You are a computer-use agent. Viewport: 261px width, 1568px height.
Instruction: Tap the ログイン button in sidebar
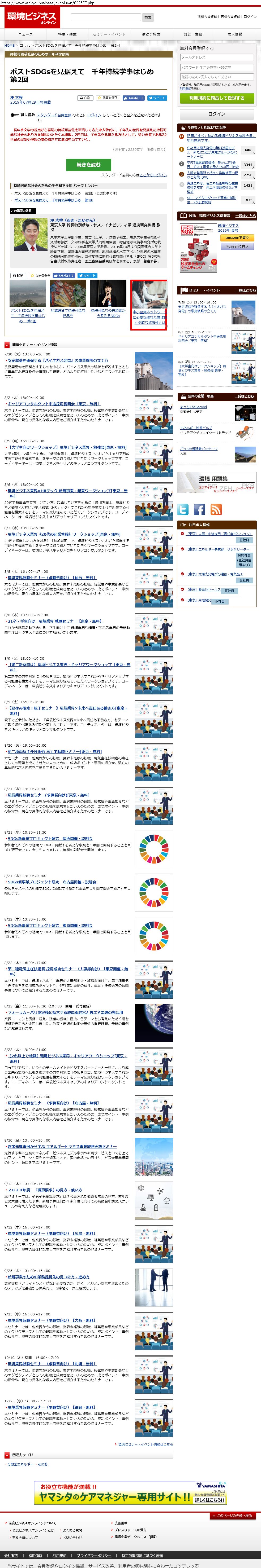tap(216, 114)
